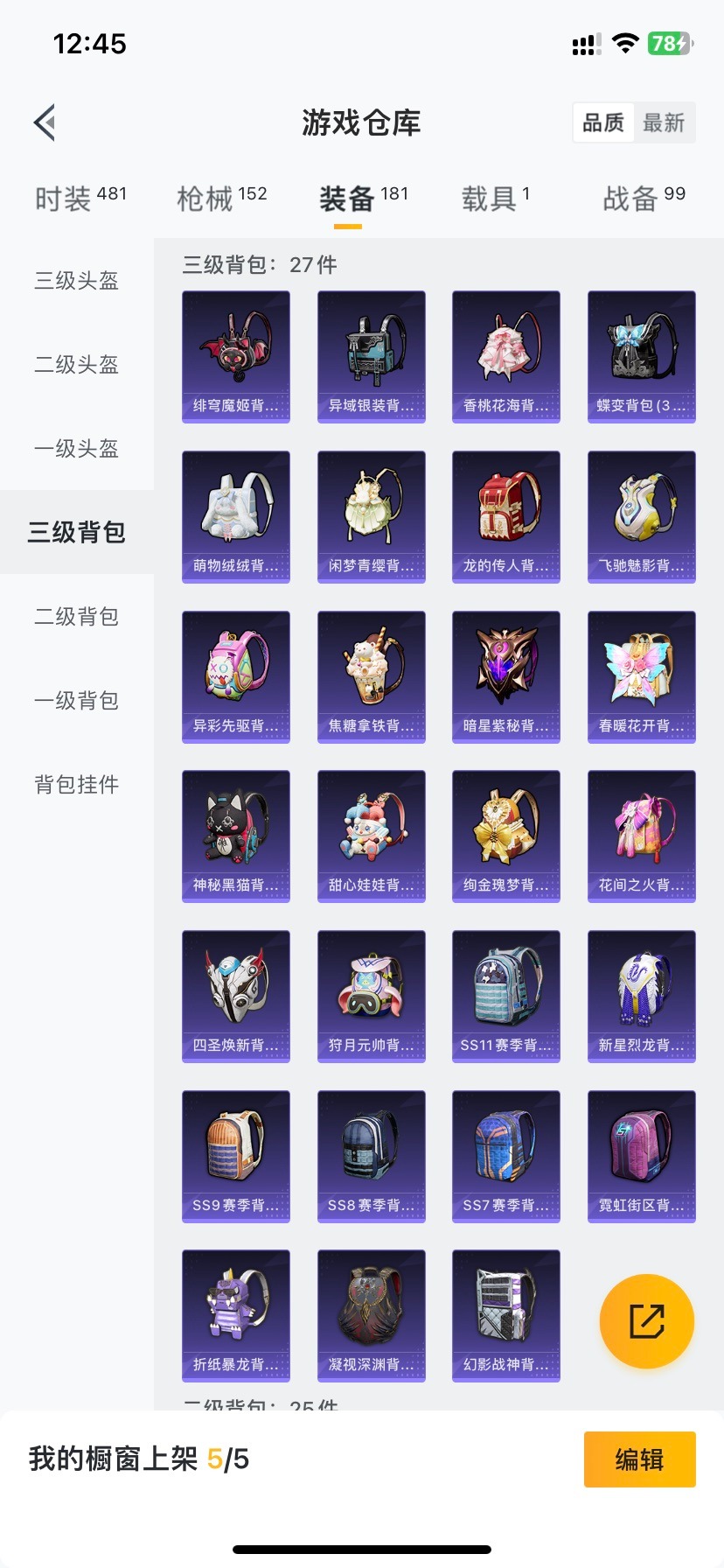Select the 品质 sort option
The width and height of the screenshot is (724, 1568).
(x=604, y=122)
